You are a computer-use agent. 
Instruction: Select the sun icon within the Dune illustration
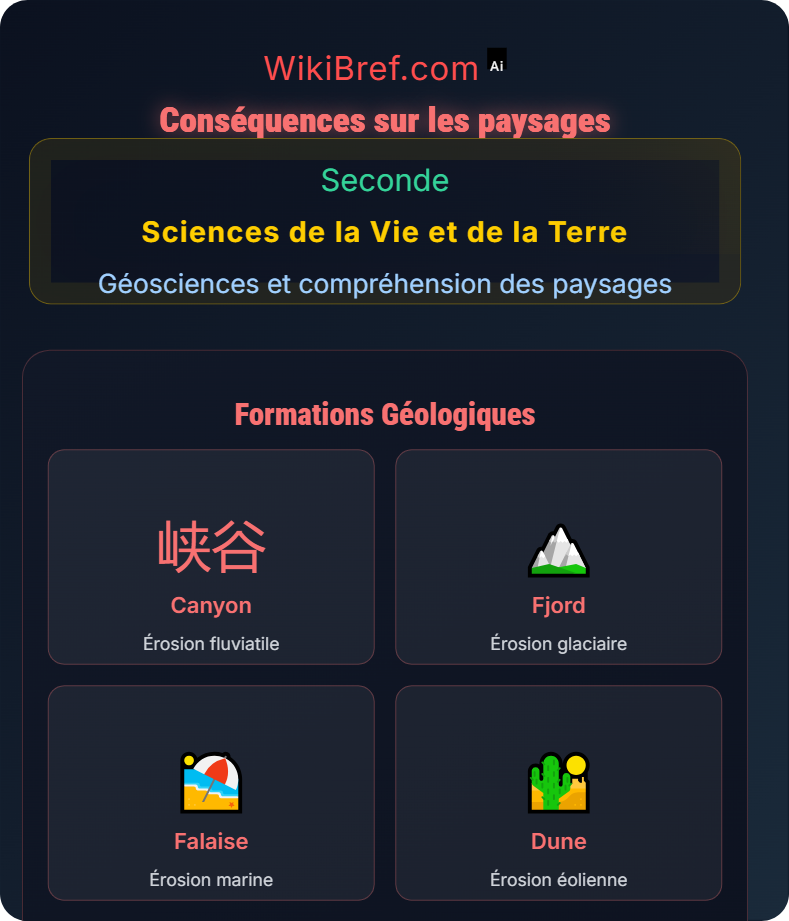576,765
